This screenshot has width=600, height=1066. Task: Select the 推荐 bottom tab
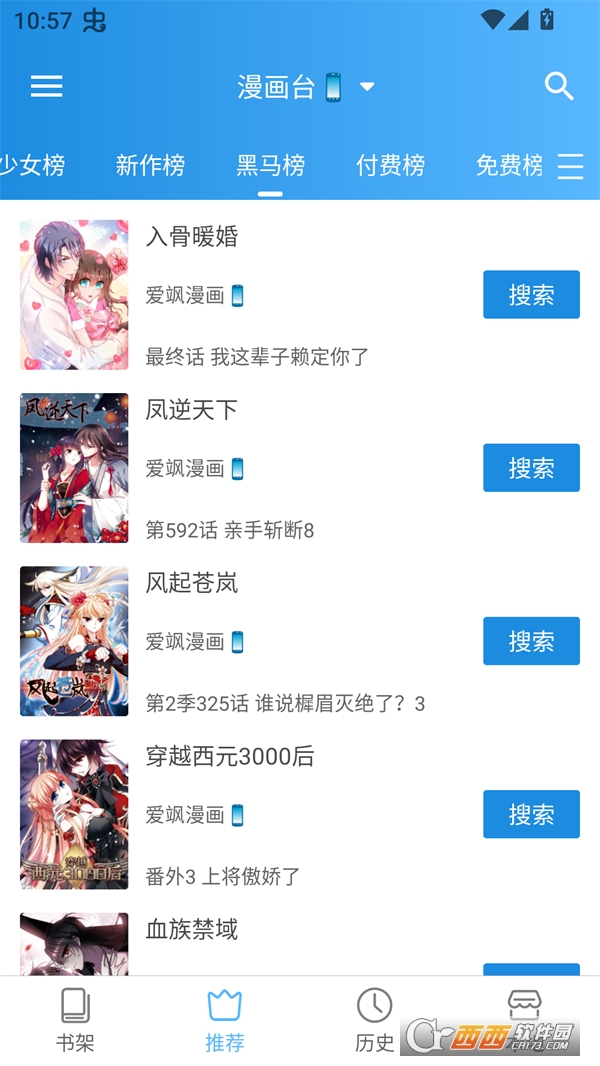[225, 1020]
